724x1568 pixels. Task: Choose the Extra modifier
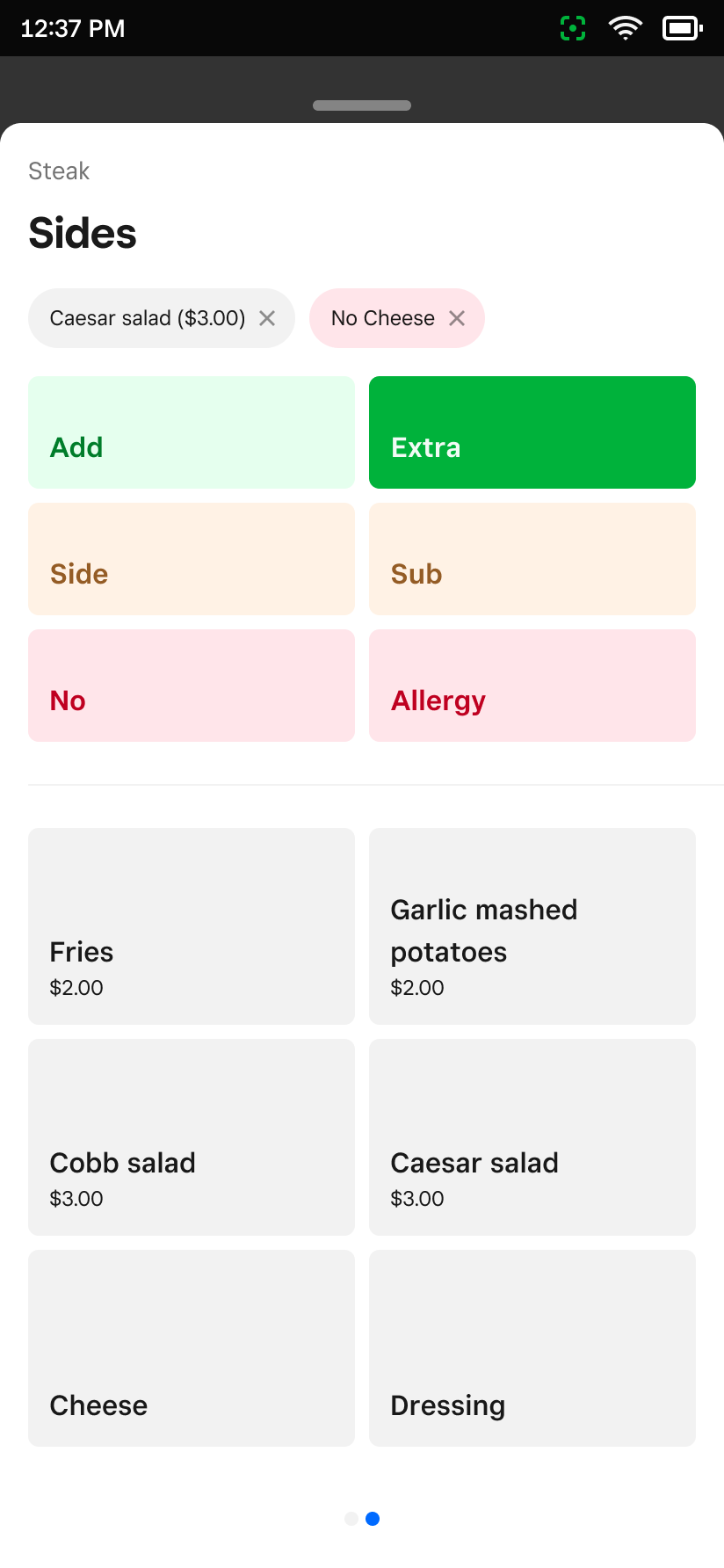(x=532, y=432)
